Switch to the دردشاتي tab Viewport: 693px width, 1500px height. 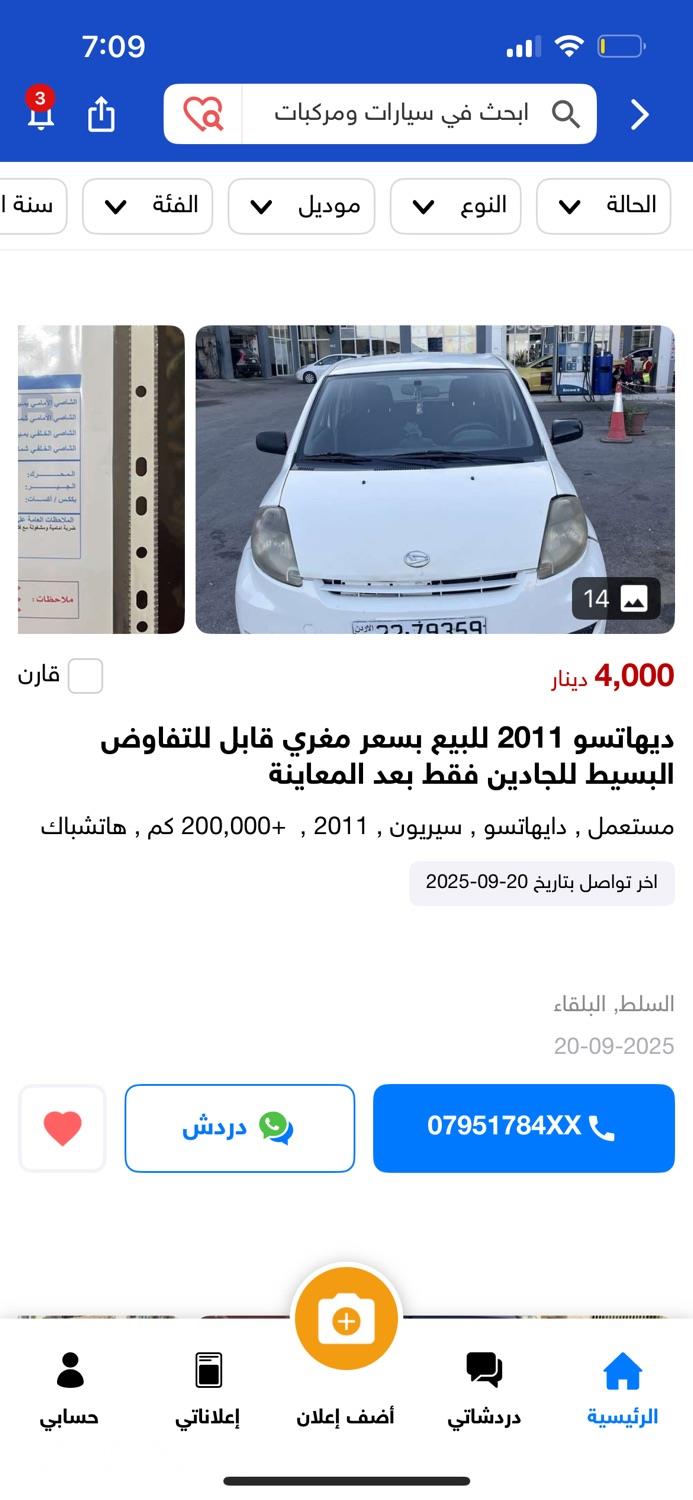coord(484,1388)
